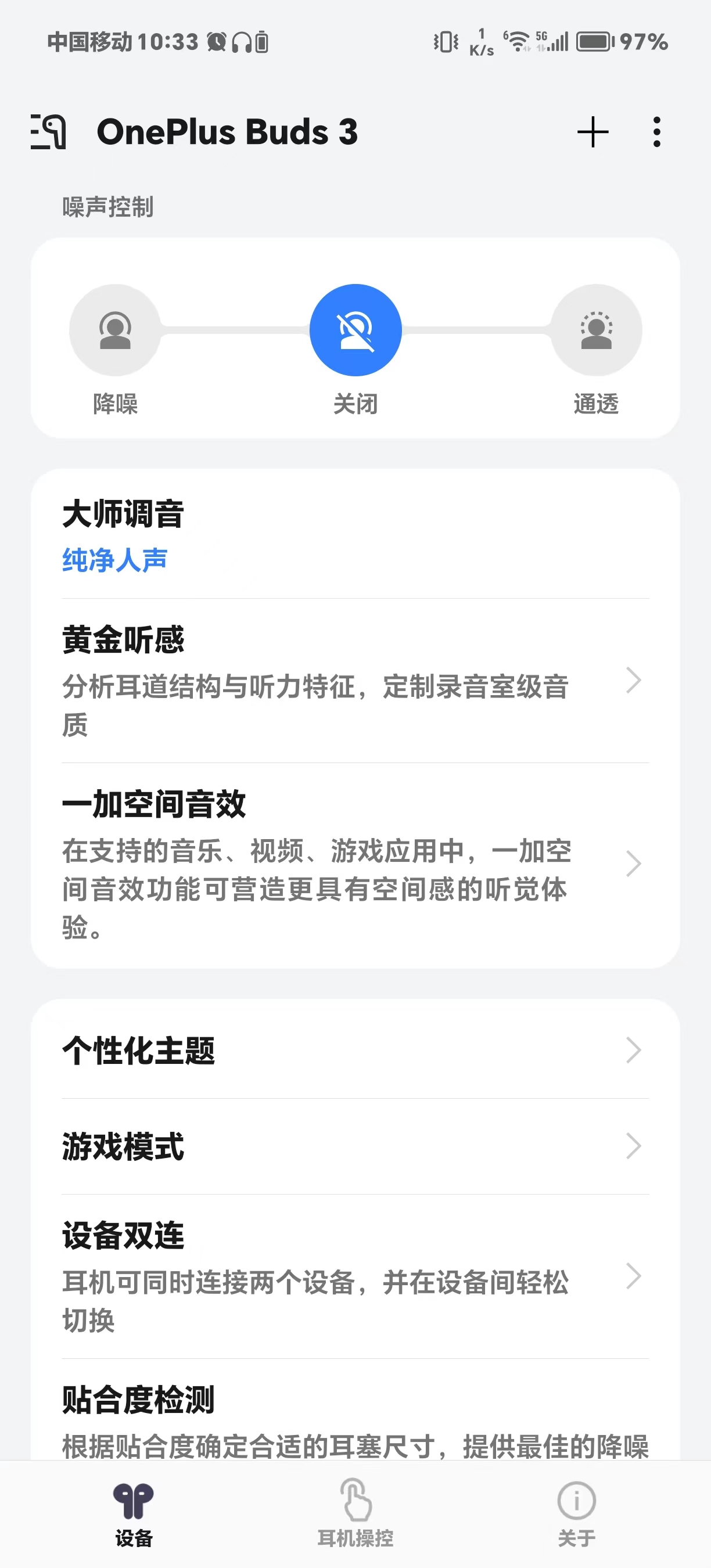The image size is (711, 1568).
Task: Open the device list icon beside OnePlus Buds 3
Action: tap(48, 132)
